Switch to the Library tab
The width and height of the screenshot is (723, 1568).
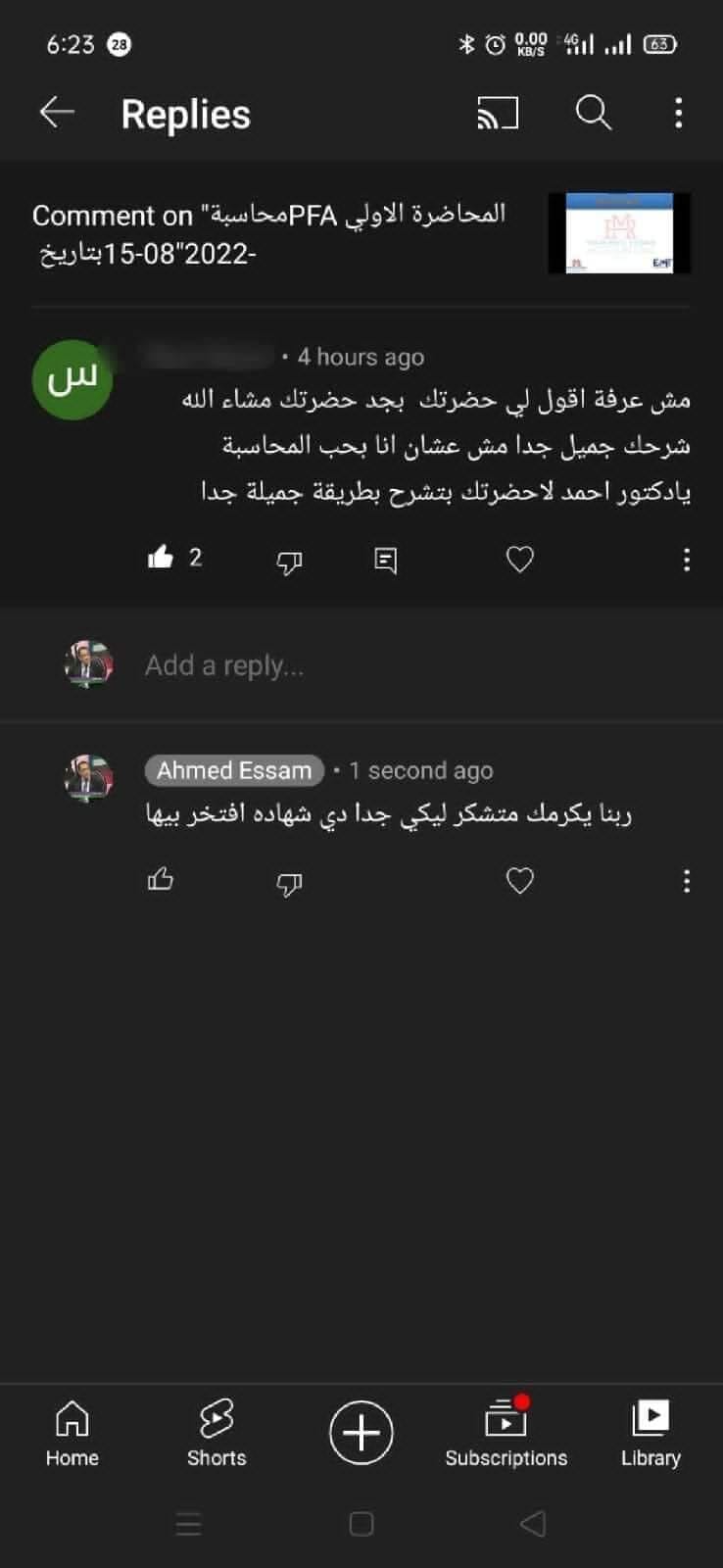[x=651, y=1432]
